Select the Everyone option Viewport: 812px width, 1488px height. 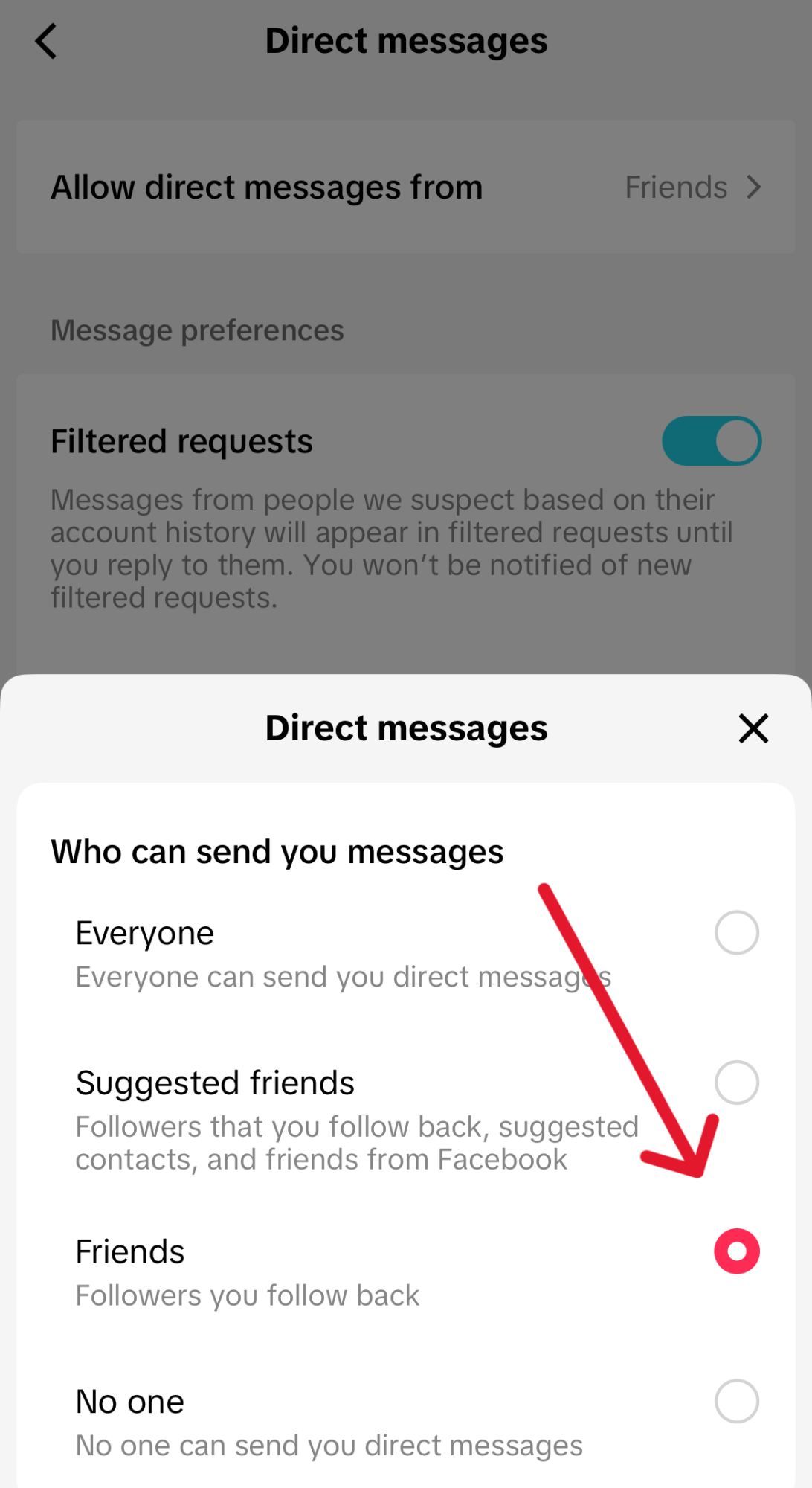(406, 955)
